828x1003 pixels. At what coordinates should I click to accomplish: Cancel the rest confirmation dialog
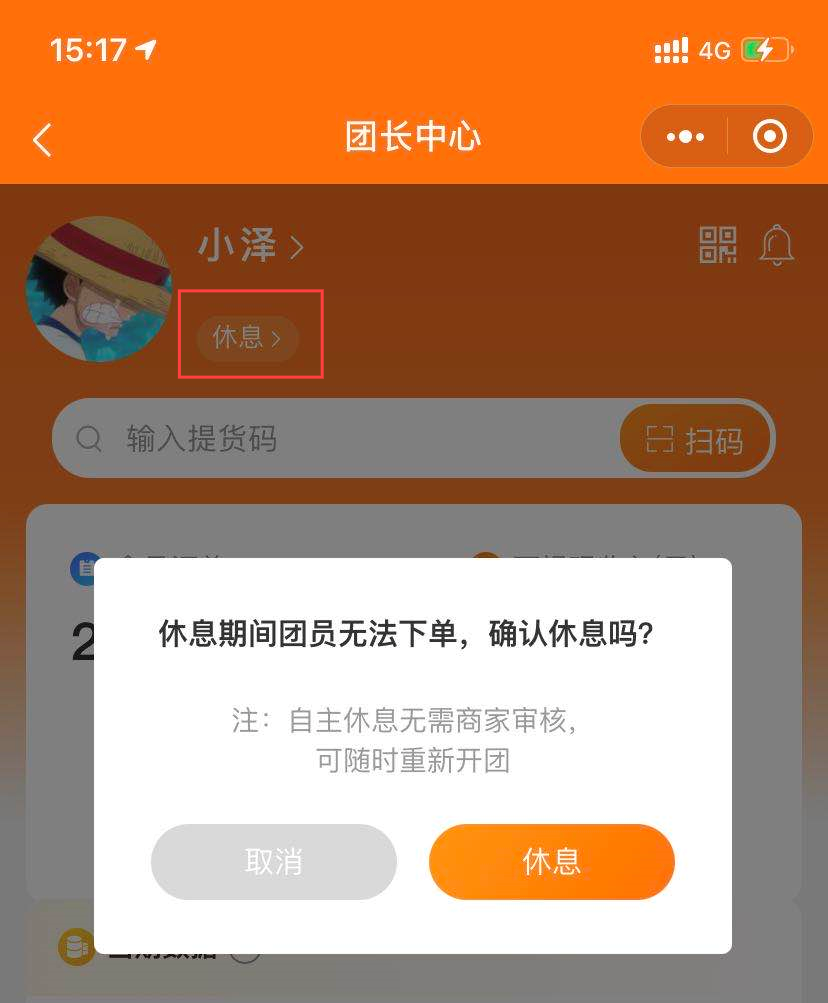pos(274,862)
